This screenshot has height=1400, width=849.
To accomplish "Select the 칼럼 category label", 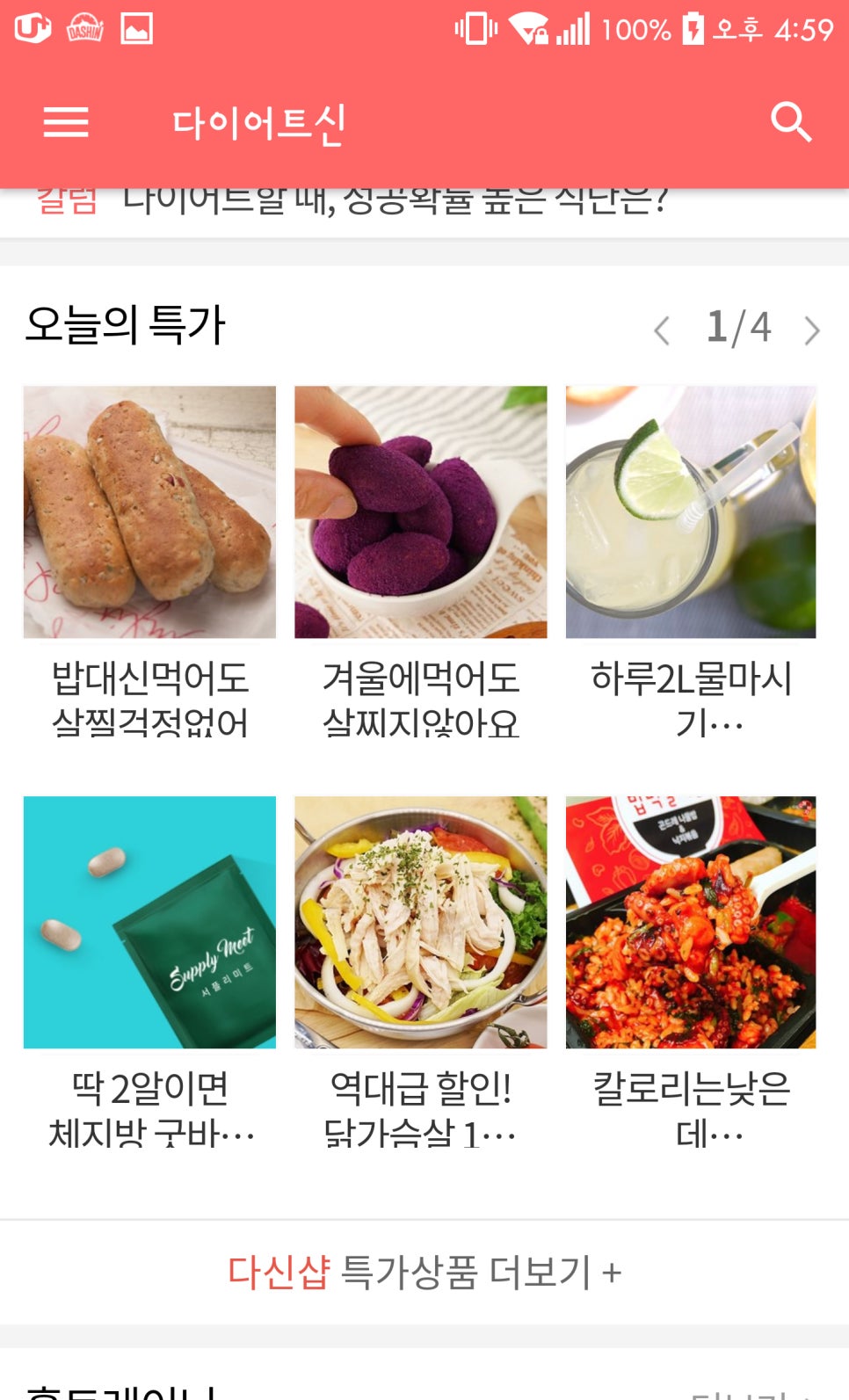I will pos(66,200).
